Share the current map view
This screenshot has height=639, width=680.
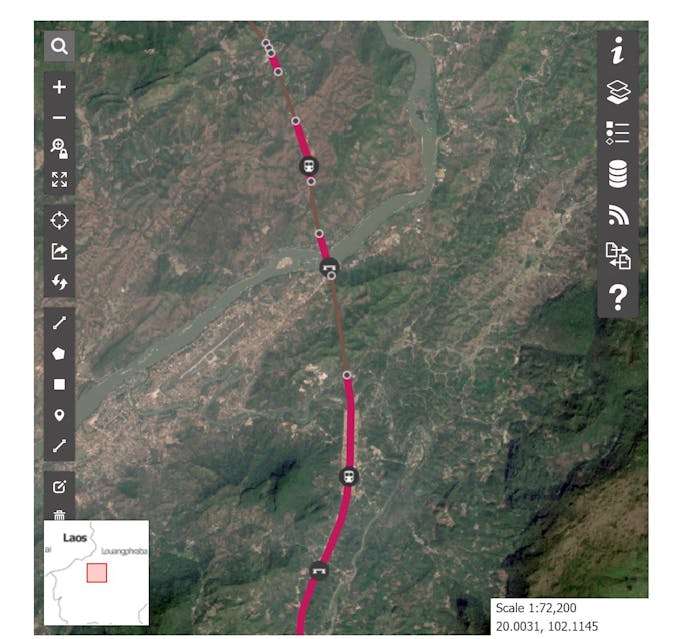tap(59, 251)
